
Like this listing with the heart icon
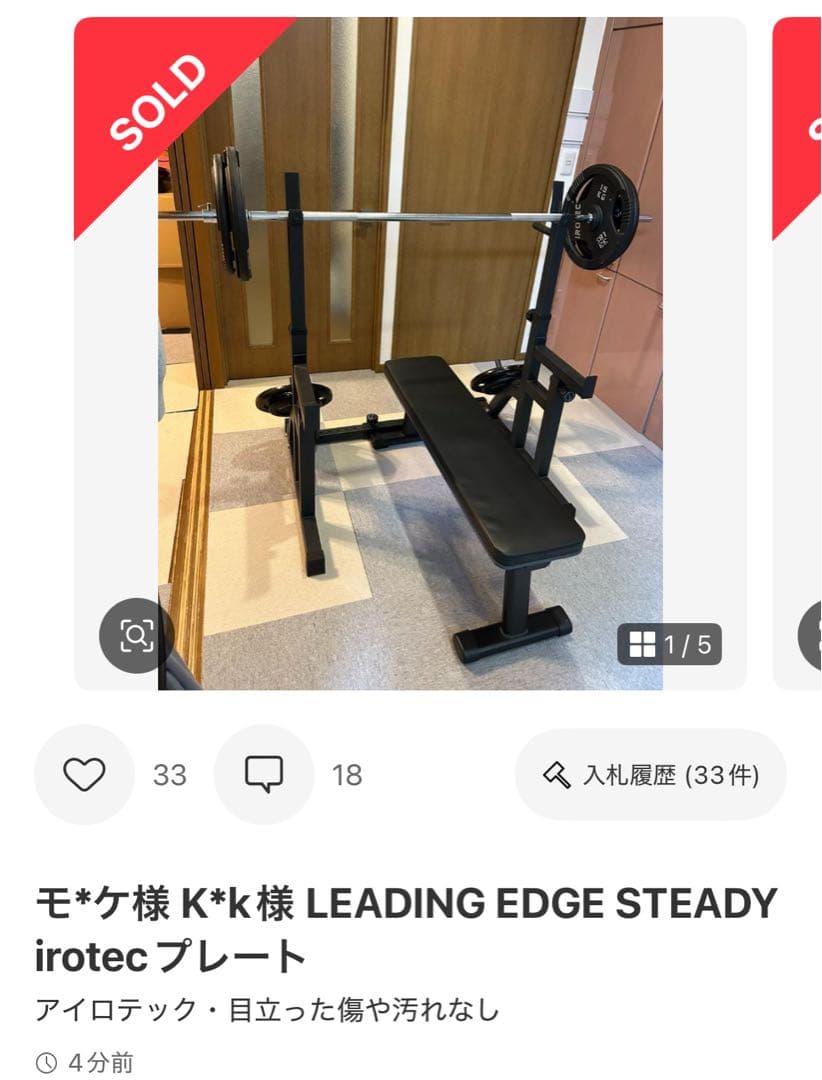(x=84, y=774)
